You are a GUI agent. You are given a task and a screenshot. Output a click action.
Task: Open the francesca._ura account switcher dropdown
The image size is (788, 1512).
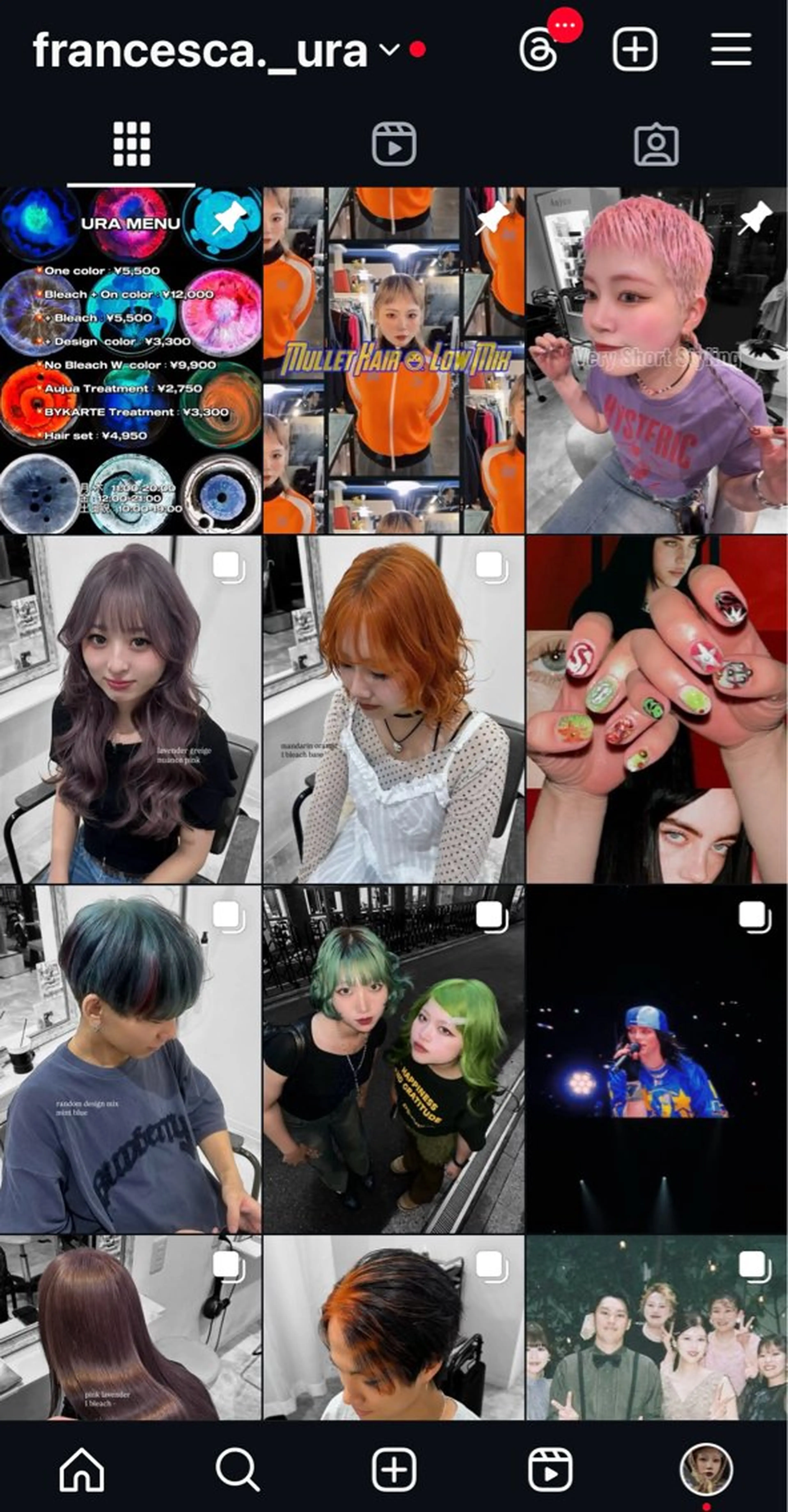point(389,50)
